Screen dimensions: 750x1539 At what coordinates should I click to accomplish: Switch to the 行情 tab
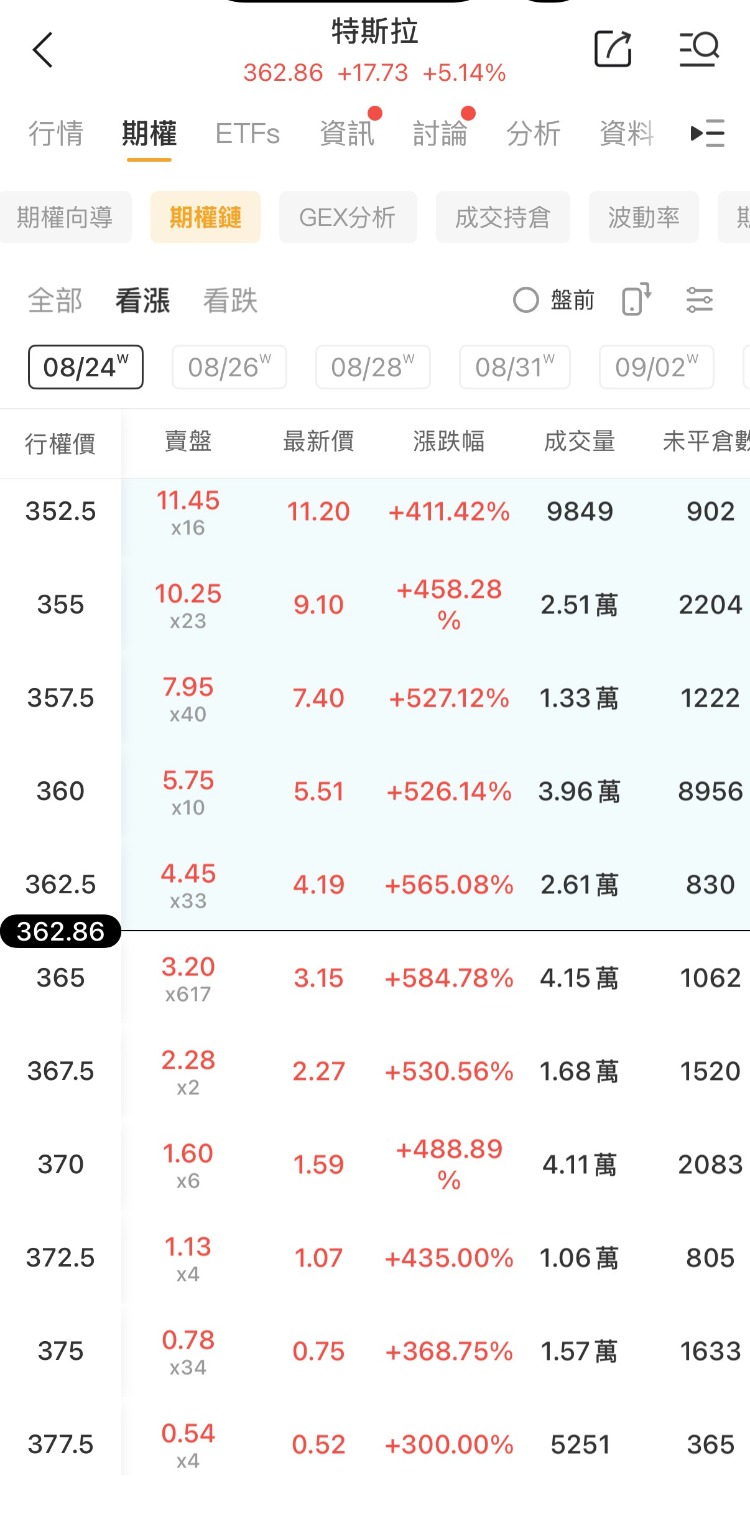(56, 133)
